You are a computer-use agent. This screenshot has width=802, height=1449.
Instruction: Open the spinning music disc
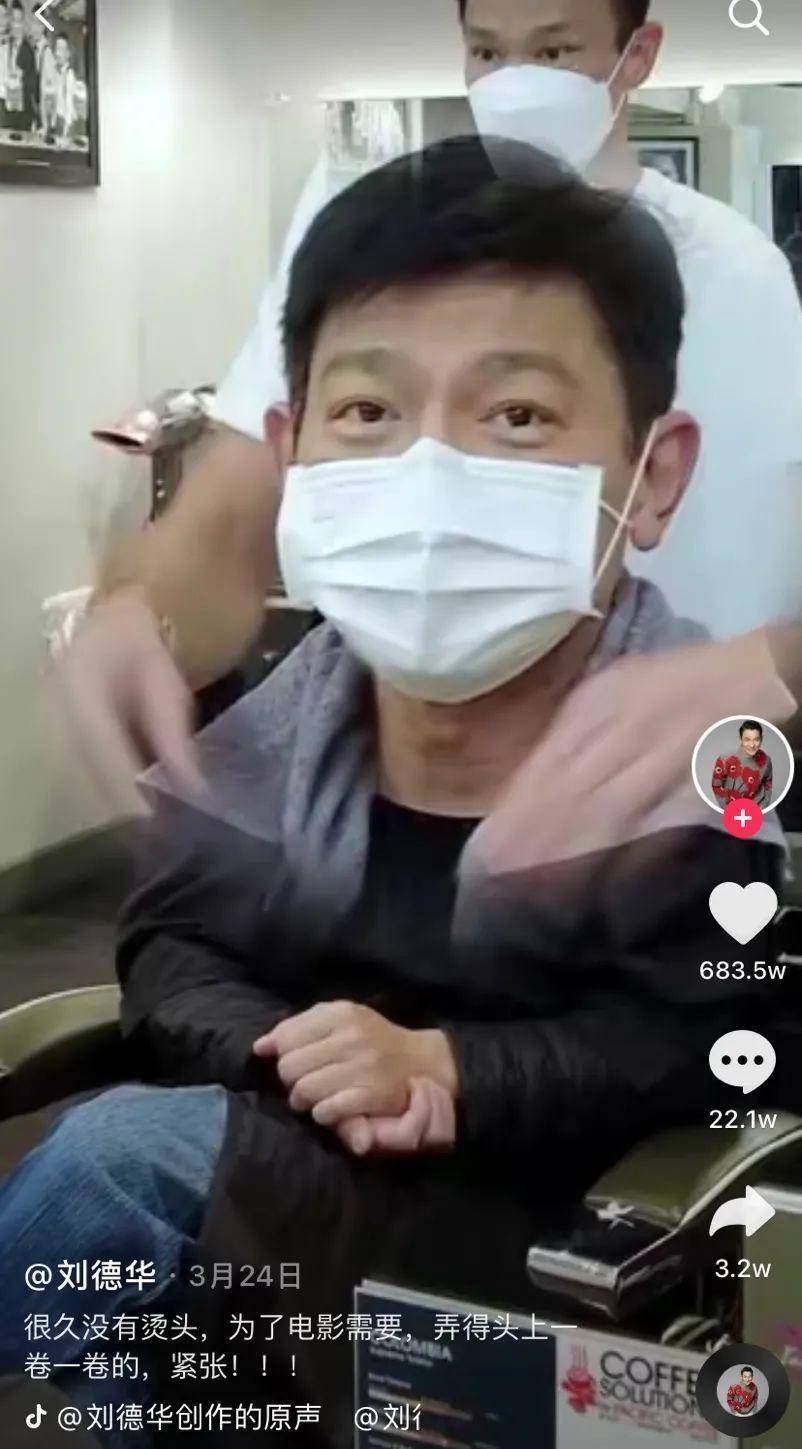click(x=742, y=1390)
